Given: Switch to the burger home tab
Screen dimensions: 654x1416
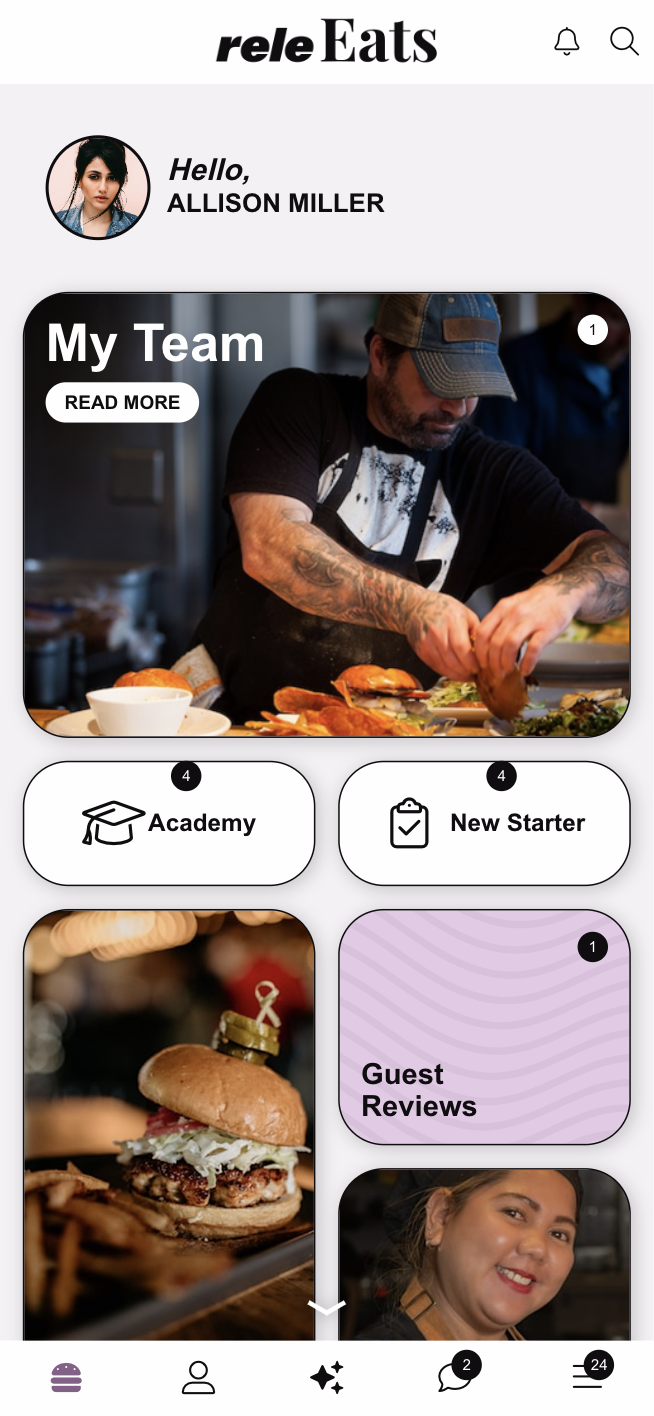Looking at the screenshot, I should coord(67,1378).
